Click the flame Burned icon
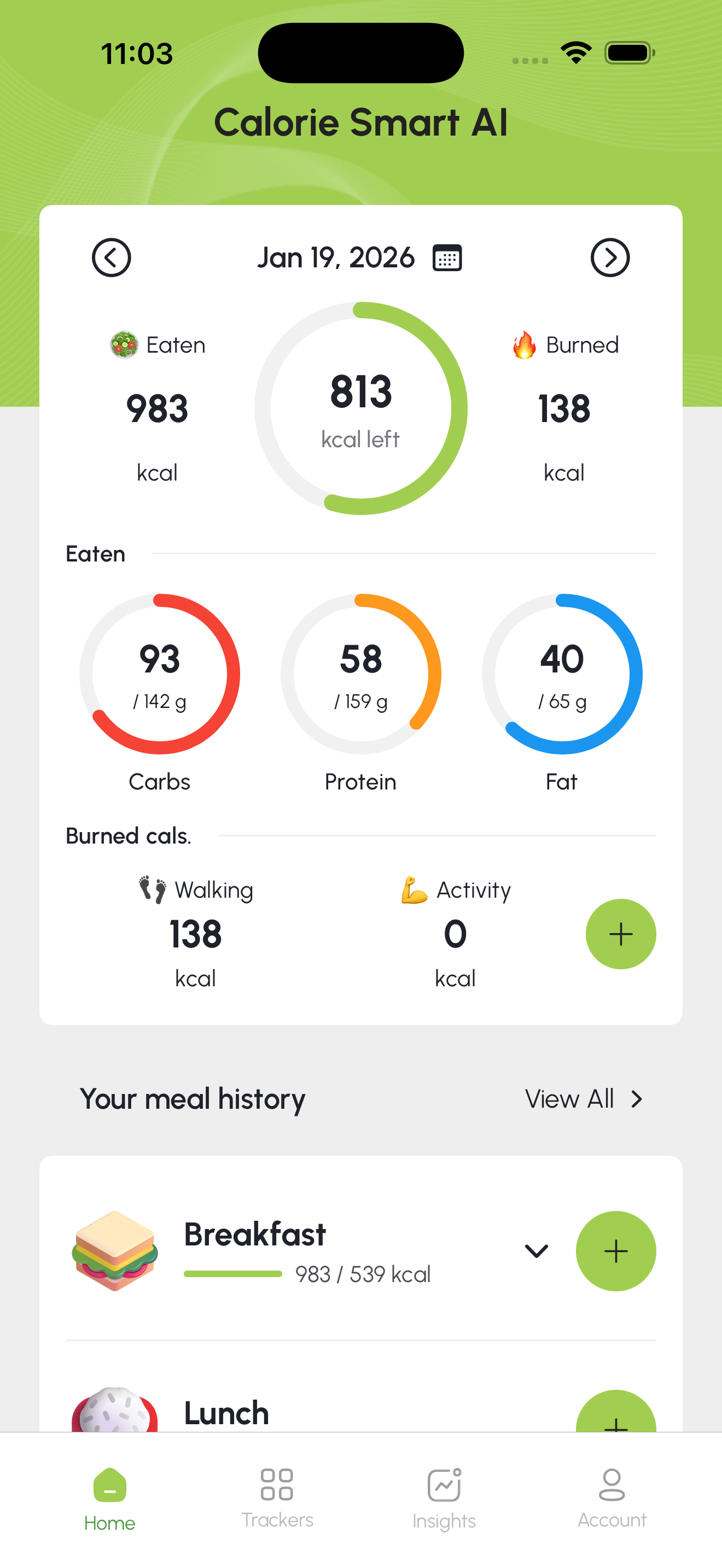This screenshot has height=1568, width=722. pyautogui.click(x=523, y=344)
